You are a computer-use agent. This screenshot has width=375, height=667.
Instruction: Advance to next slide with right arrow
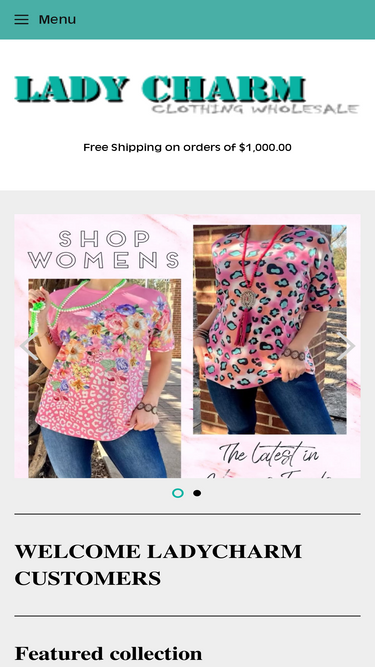click(x=346, y=346)
